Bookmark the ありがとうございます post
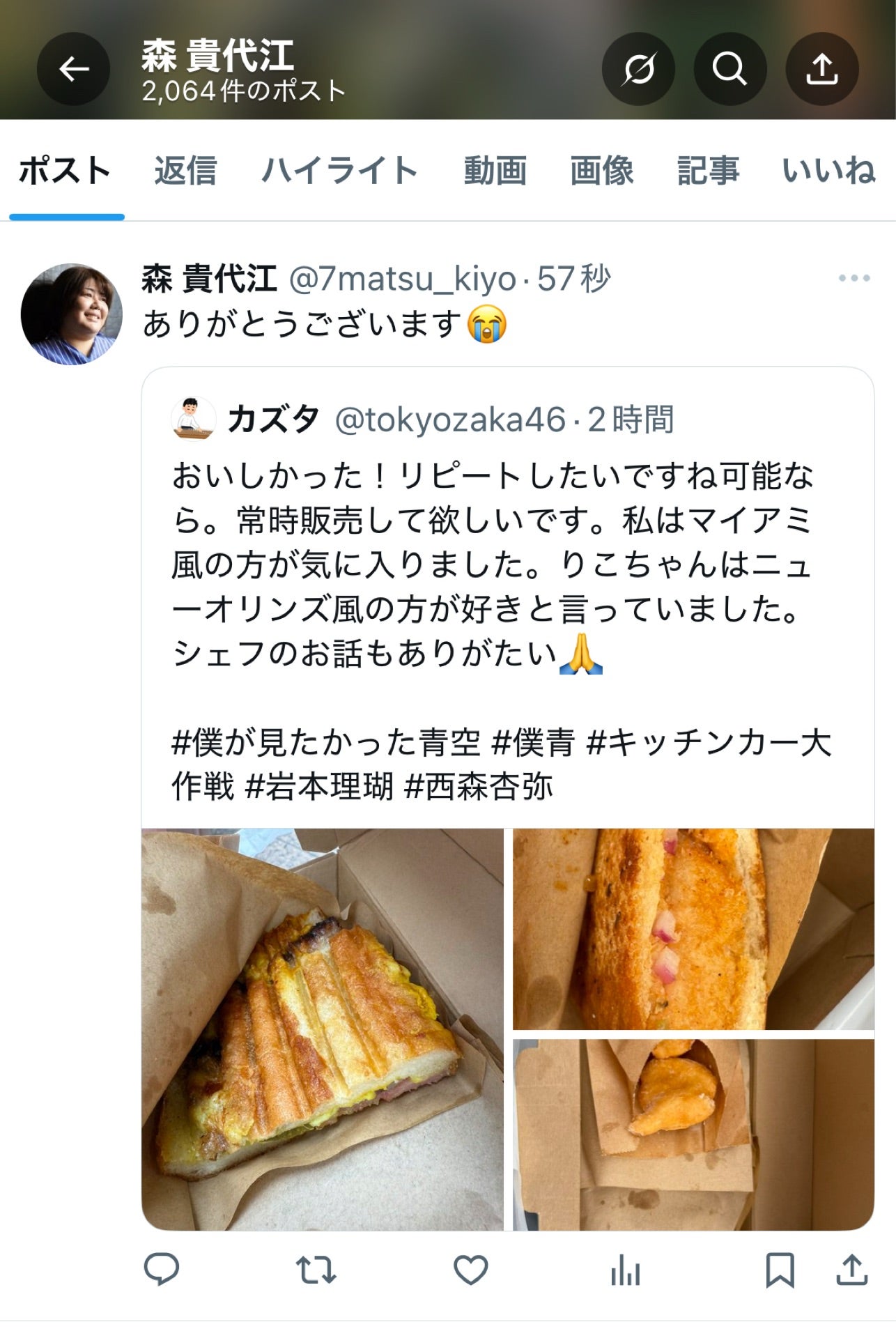 779,1270
